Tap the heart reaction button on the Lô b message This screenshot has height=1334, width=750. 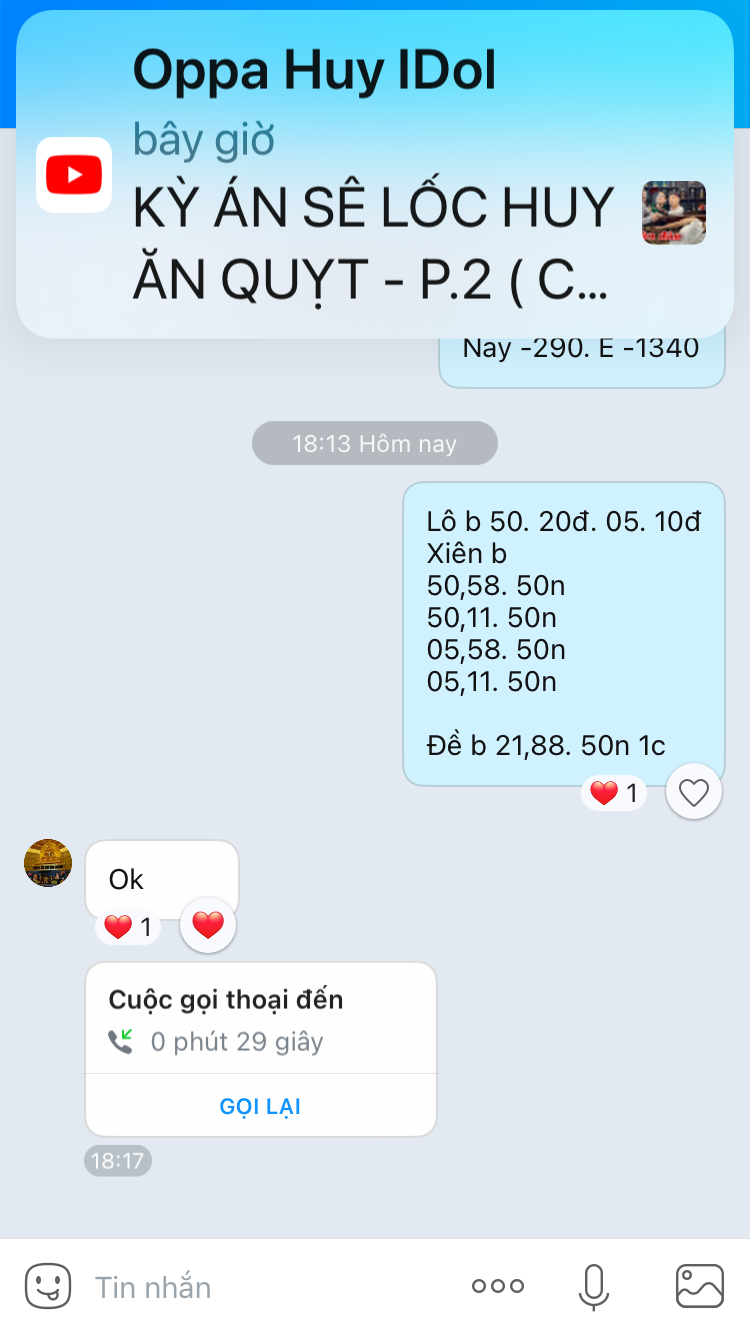point(693,792)
